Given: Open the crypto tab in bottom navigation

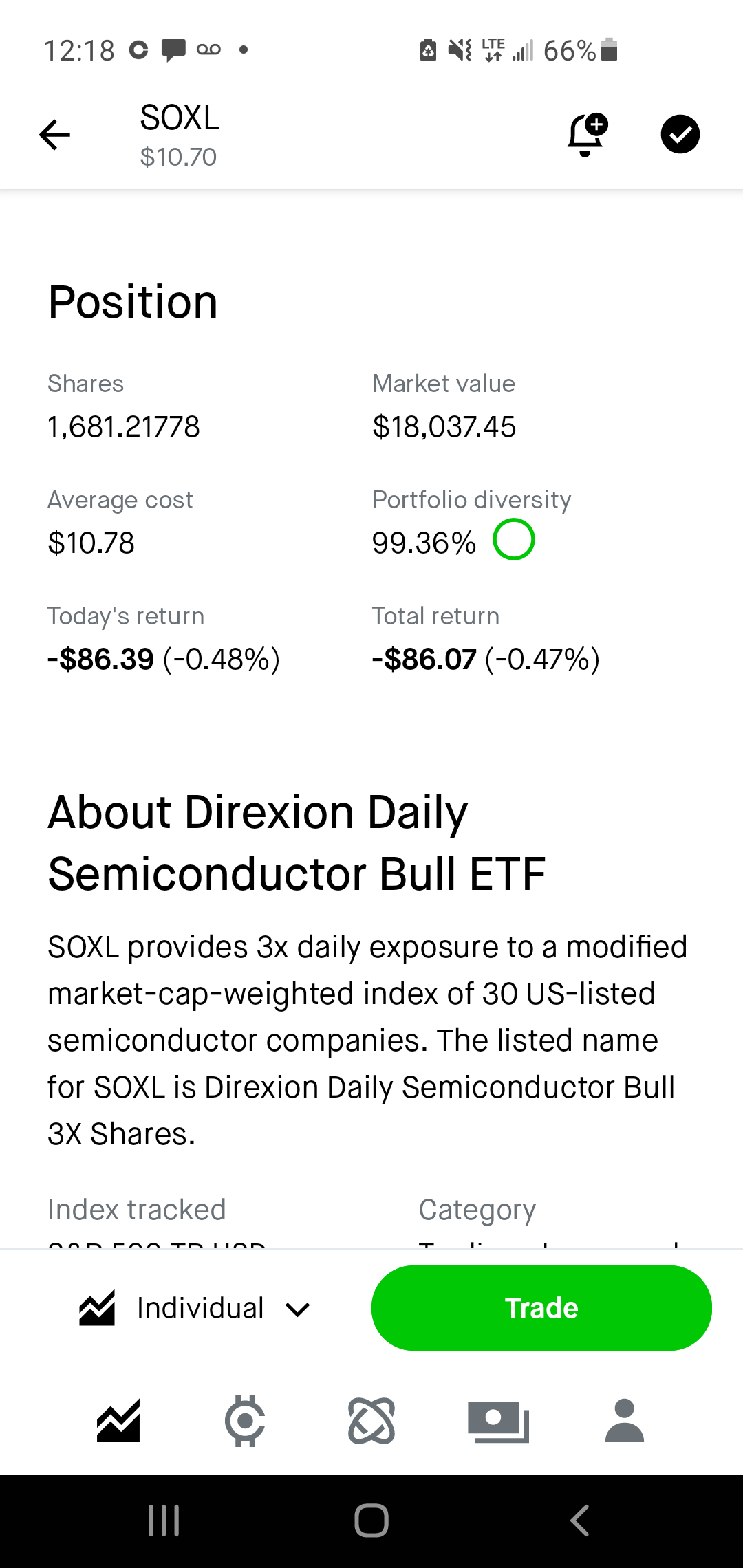Looking at the screenshot, I should point(245,1421).
